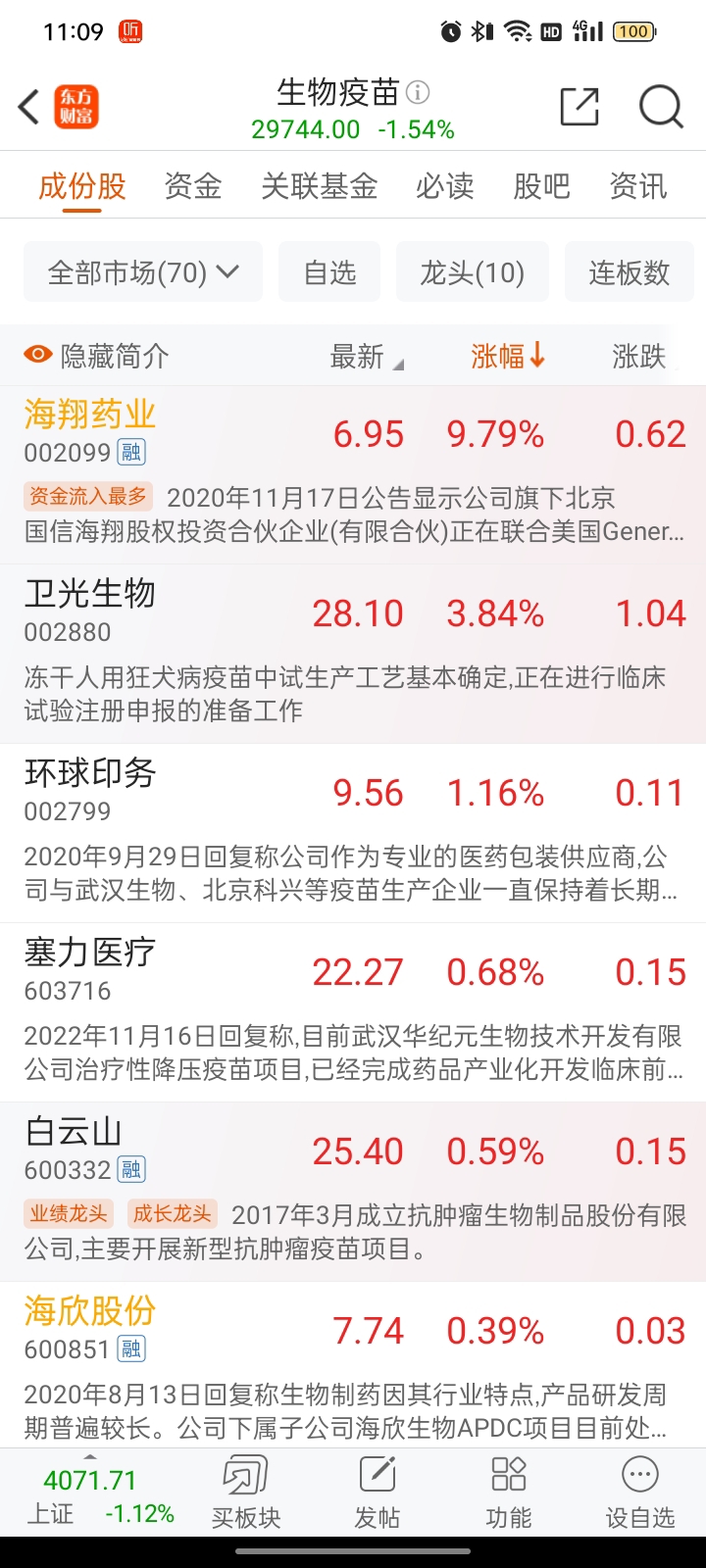Add this sector via 设自选
The height and width of the screenshot is (1568, 706).
(639, 1492)
